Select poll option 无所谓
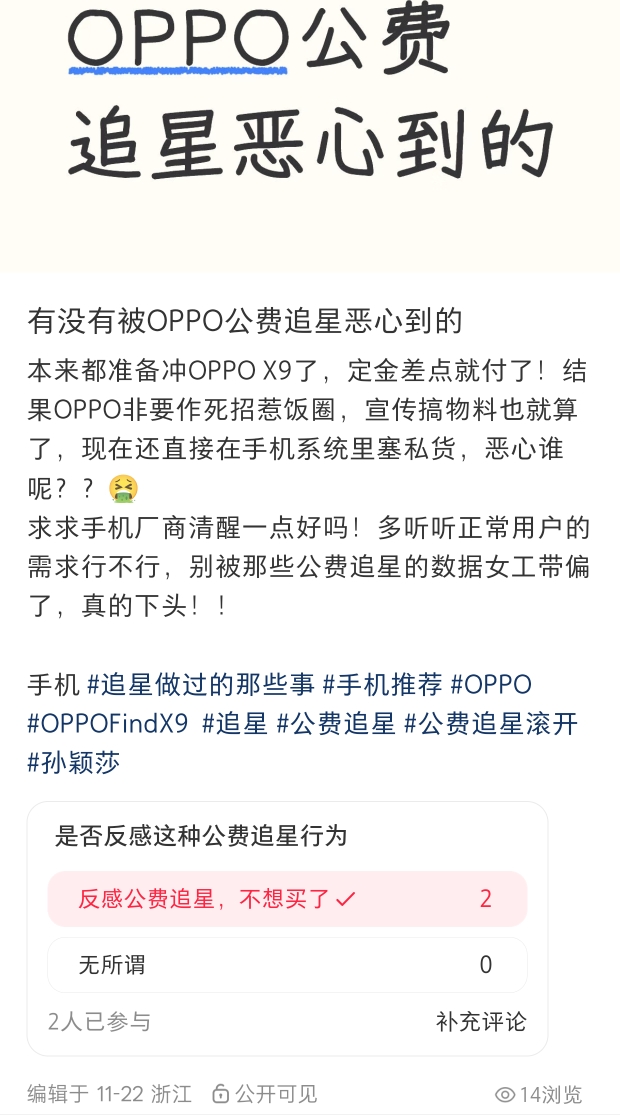620x1117 pixels. coord(287,965)
